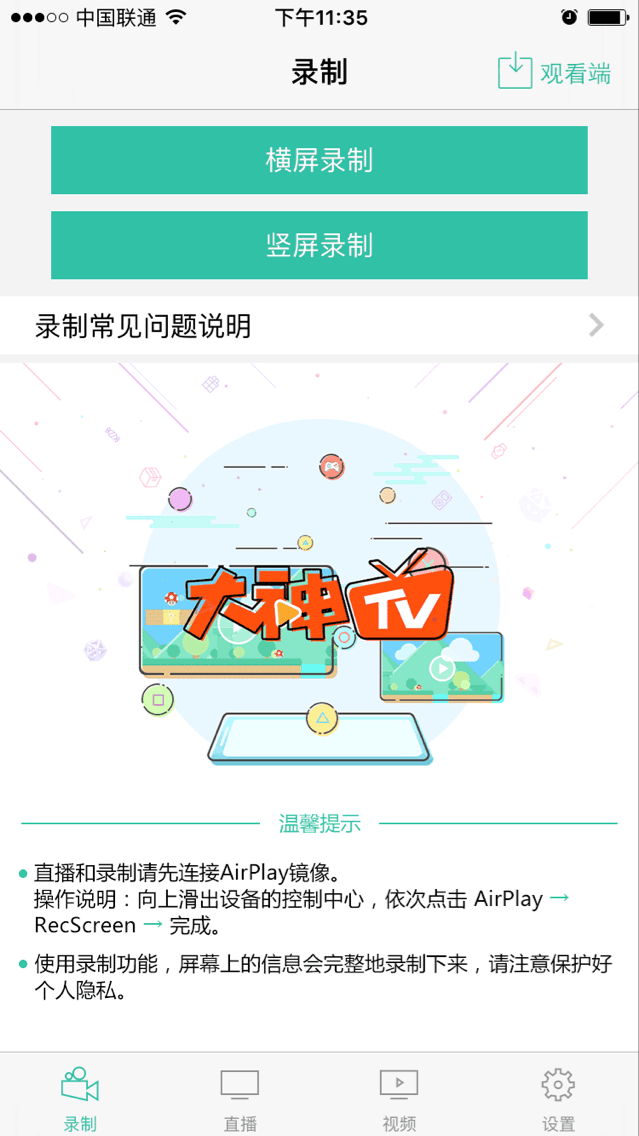Start portrait recording with 竖屏录制

click(x=319, y=245)
